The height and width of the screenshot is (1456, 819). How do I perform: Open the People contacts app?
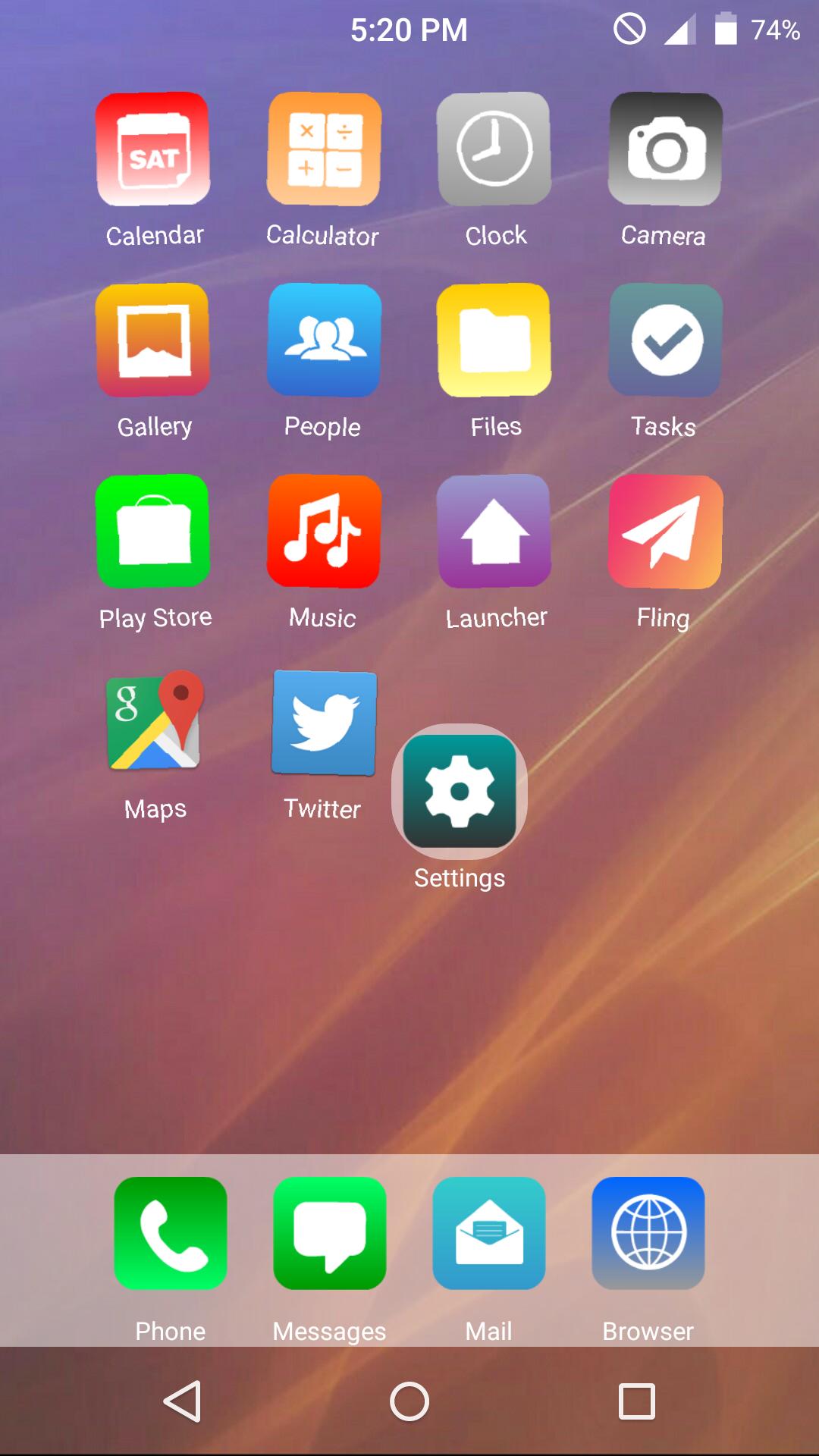[x=324, y=340]
